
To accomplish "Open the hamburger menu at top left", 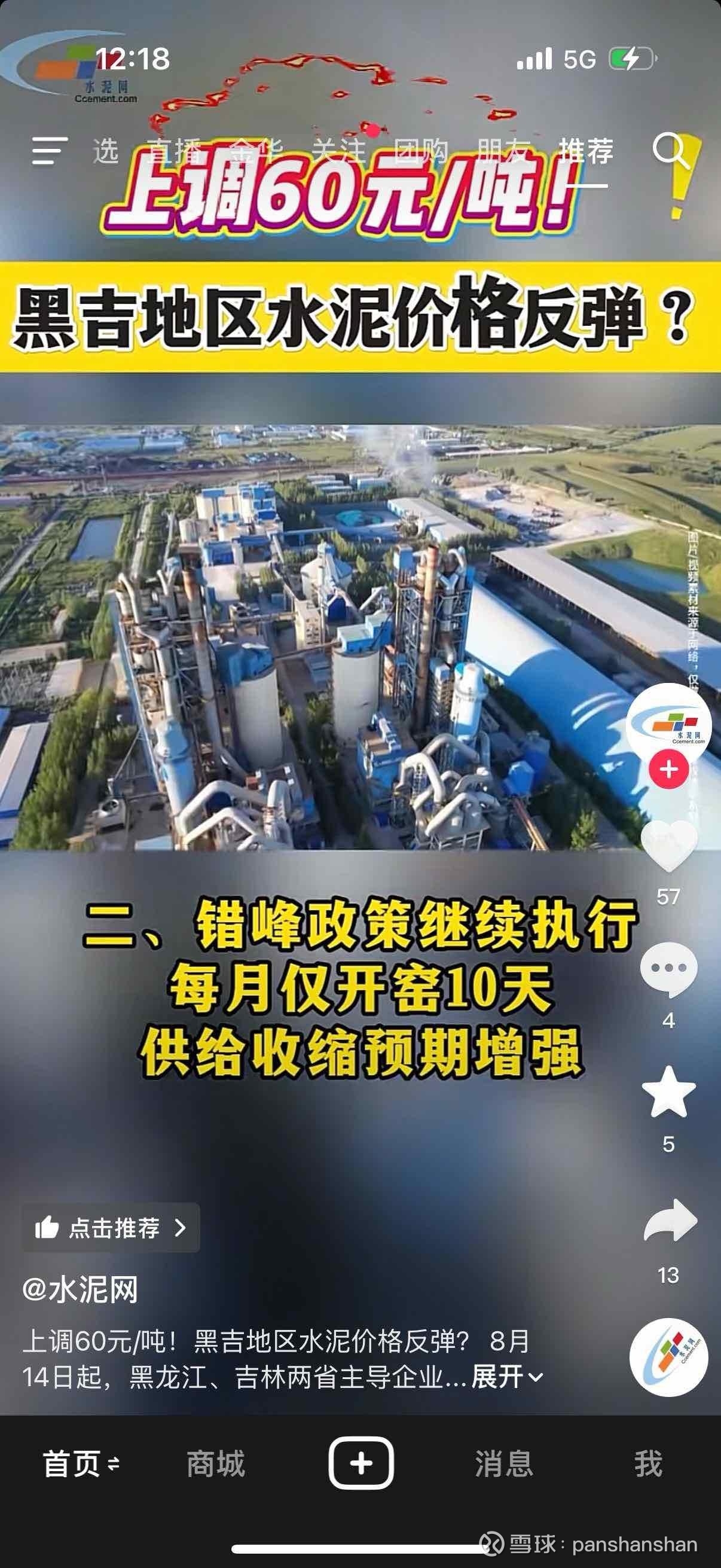I will [x=49, y=151].
